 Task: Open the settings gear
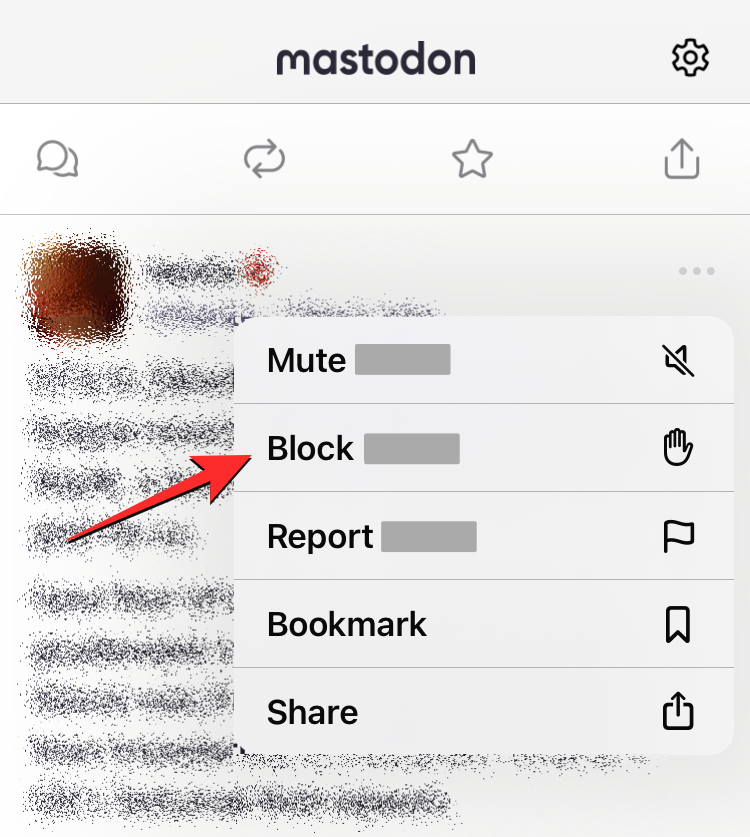tap(690, 59)
